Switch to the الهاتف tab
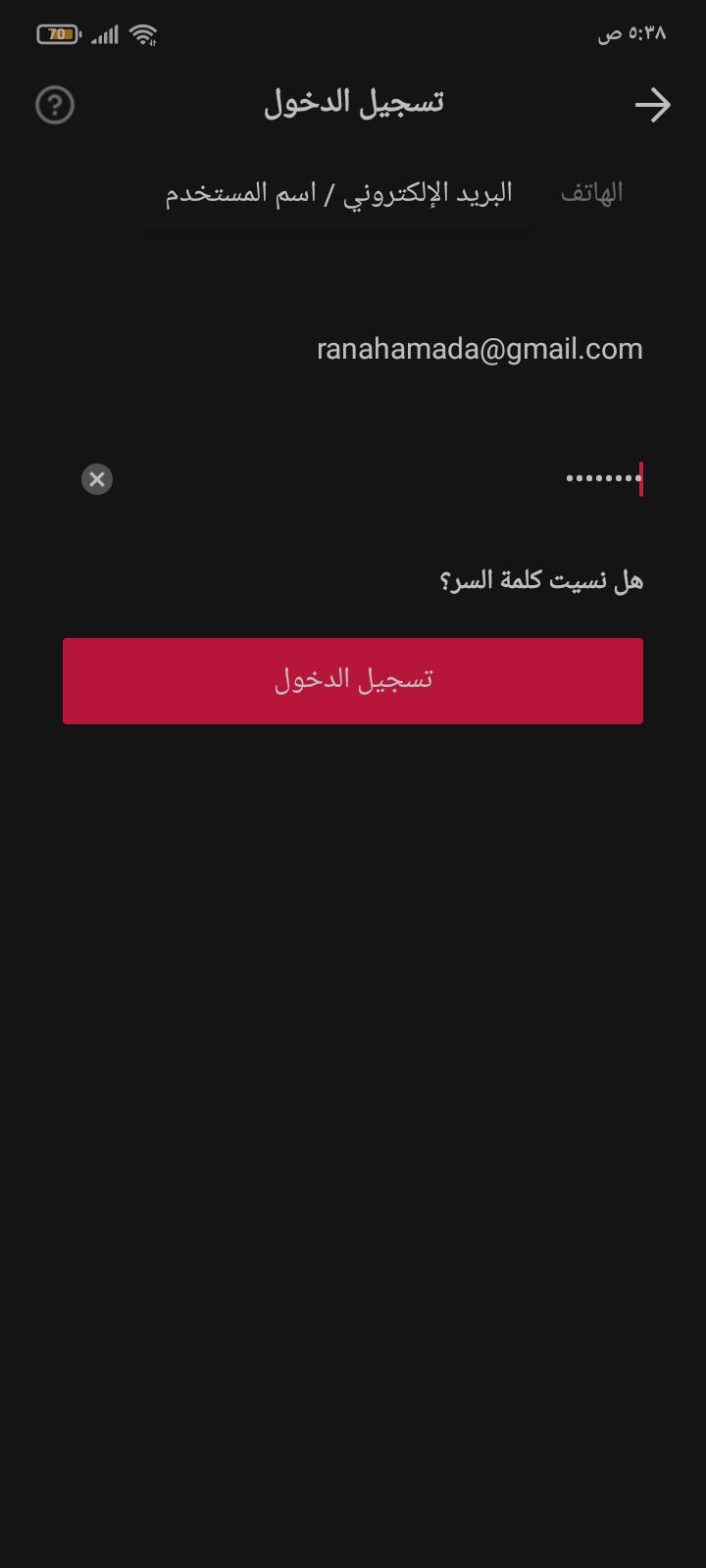 (591, 193)
